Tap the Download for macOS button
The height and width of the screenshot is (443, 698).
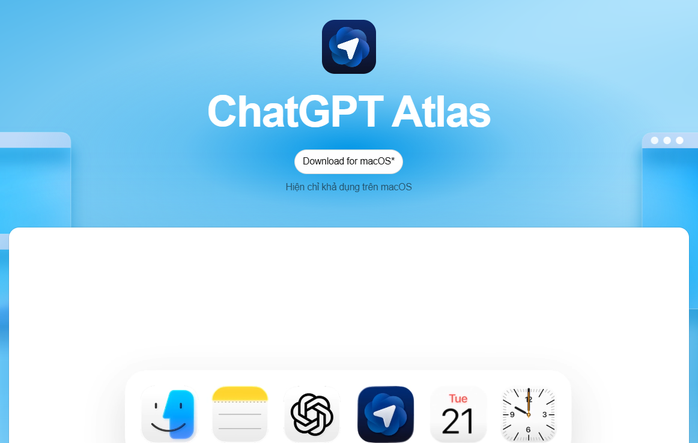pos(348,161)
